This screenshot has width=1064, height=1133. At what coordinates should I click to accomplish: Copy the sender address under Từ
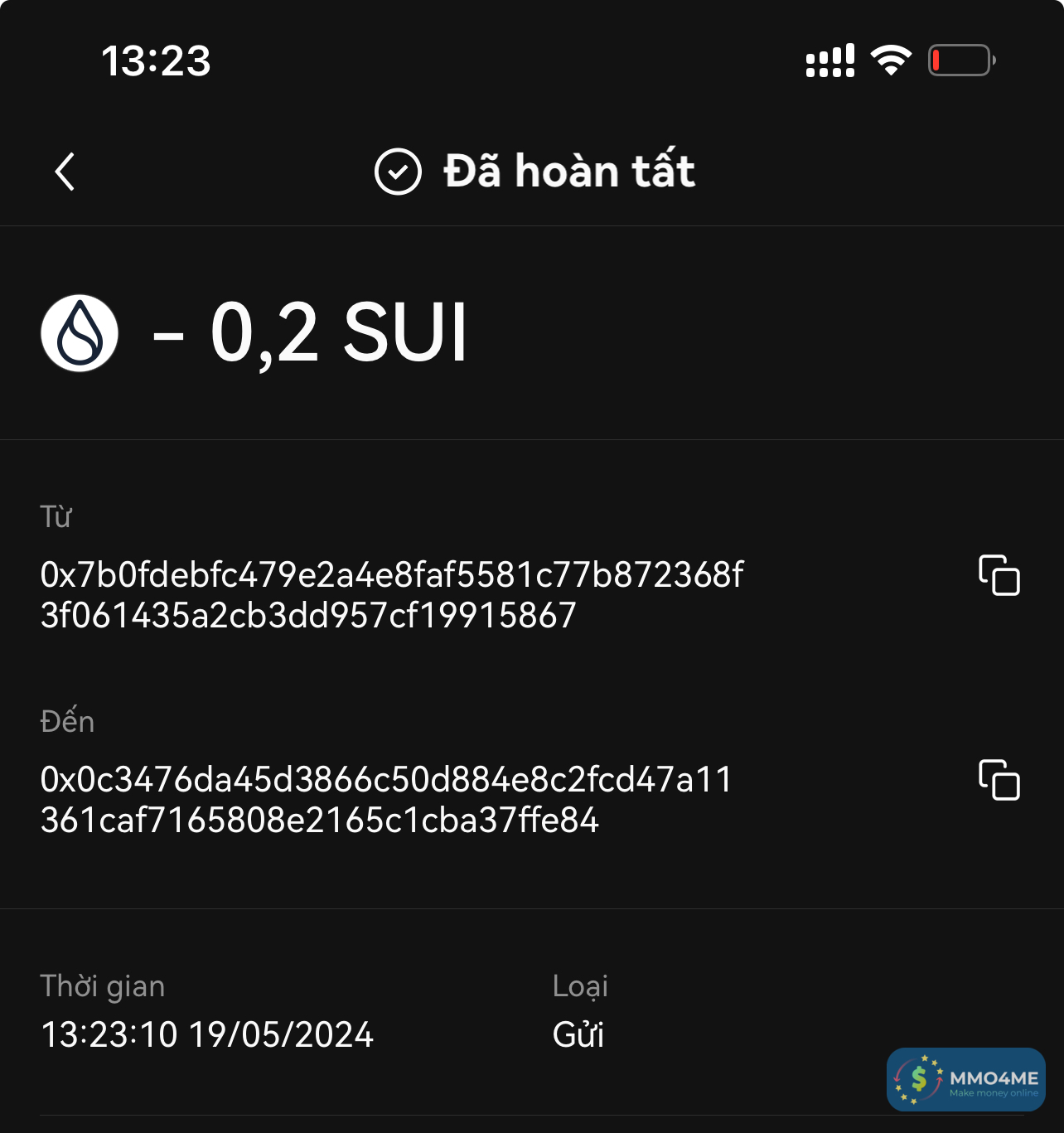999,575
